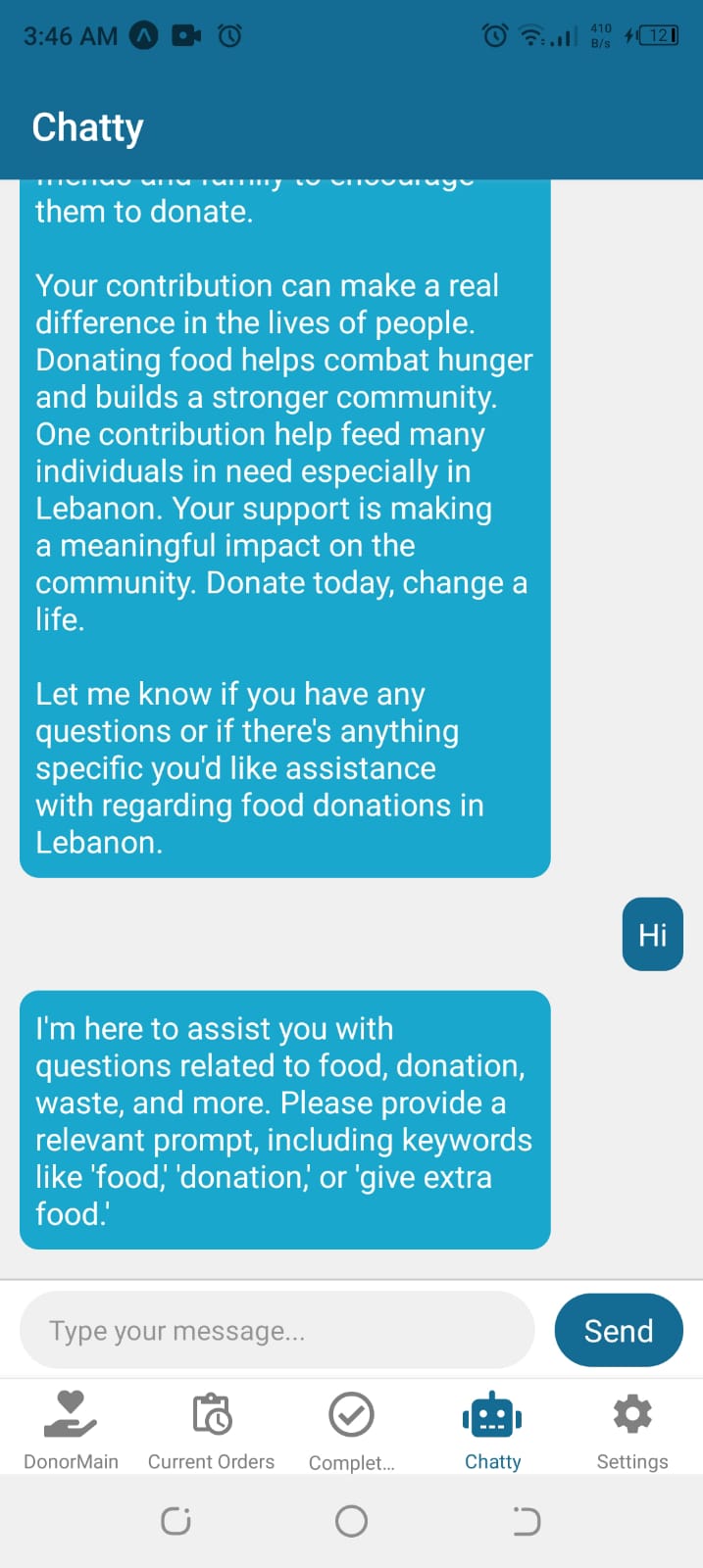
Task: Select the Chatty tab
Action: pyautogui.click(x=492, y=1430)
